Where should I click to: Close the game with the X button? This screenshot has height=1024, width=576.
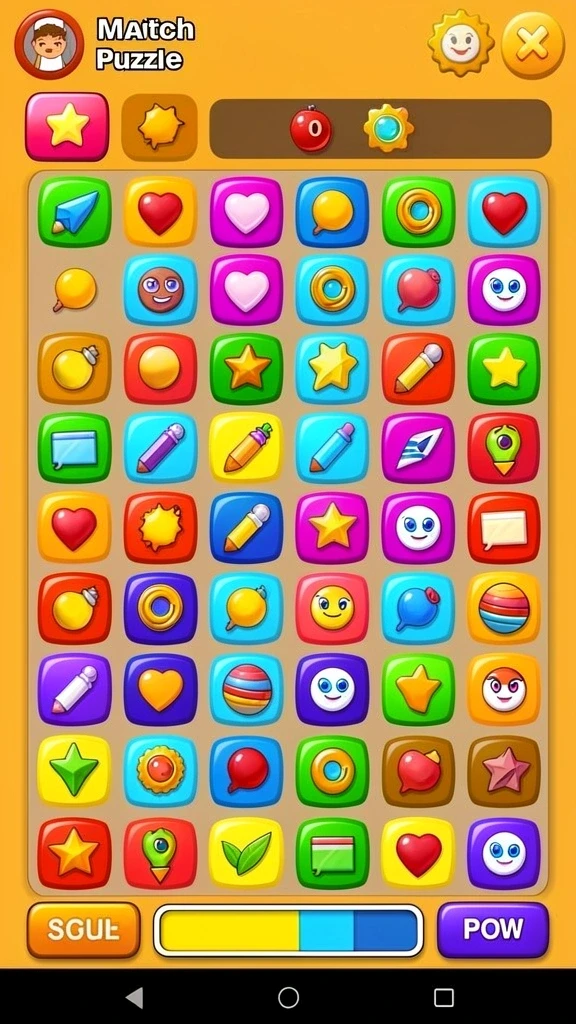pyautogui.click(x=533, y=44)
